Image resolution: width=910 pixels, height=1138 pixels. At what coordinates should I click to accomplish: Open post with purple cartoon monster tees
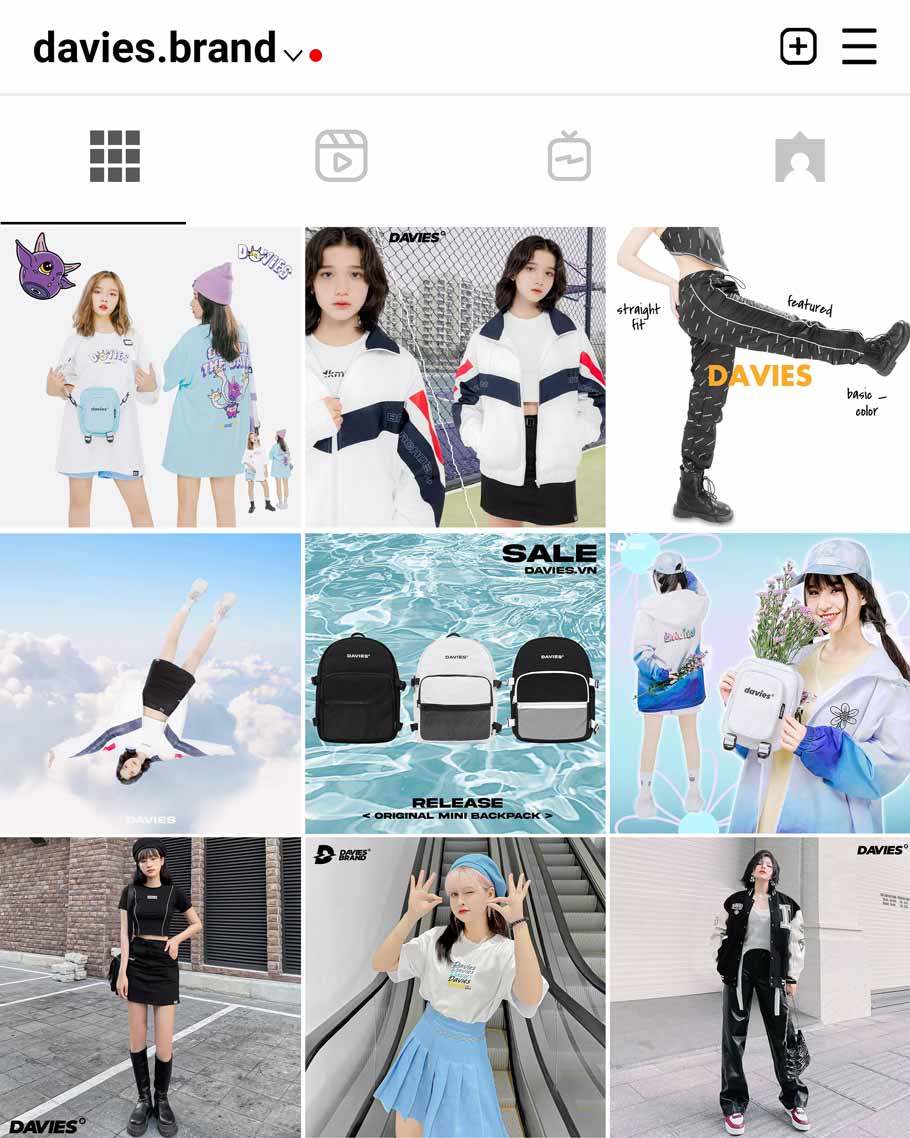[150, 377]
